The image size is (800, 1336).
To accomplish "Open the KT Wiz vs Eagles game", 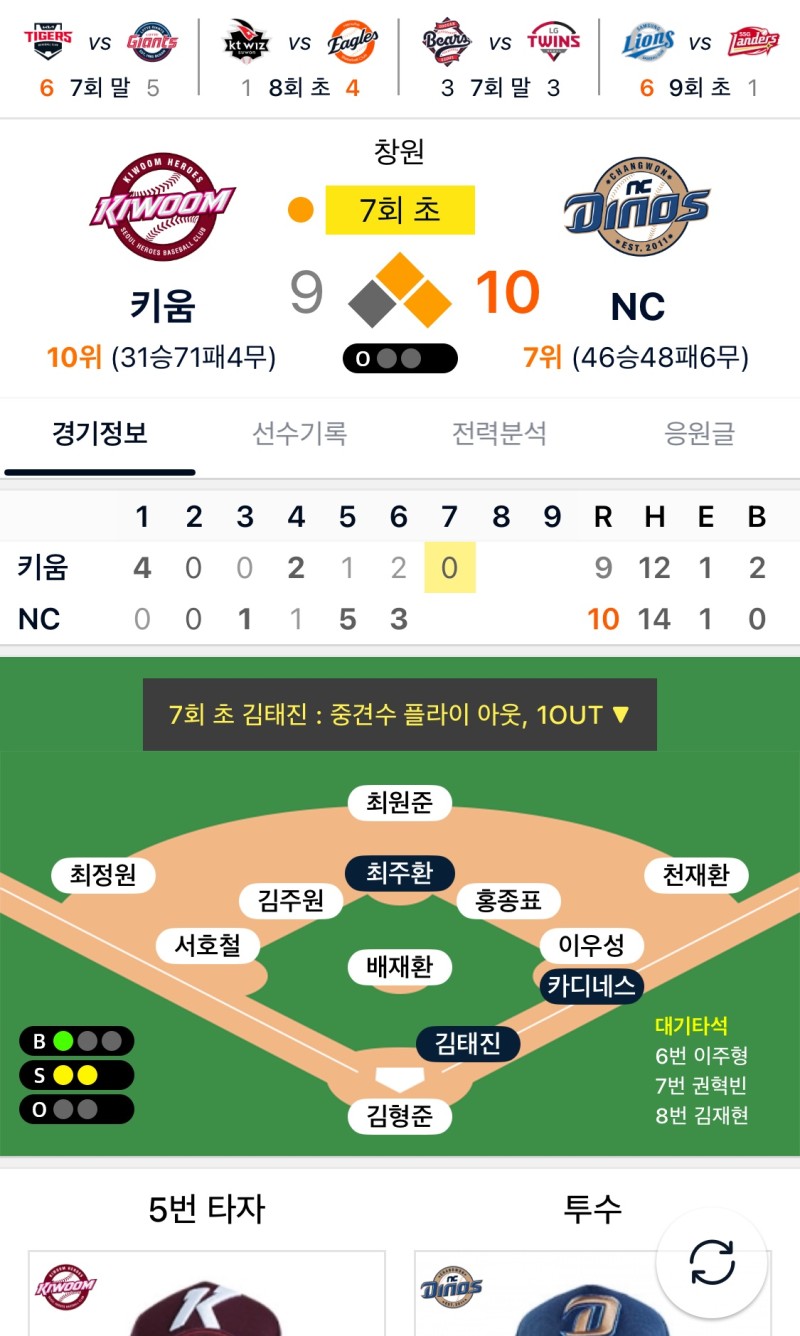I will 300,62.
